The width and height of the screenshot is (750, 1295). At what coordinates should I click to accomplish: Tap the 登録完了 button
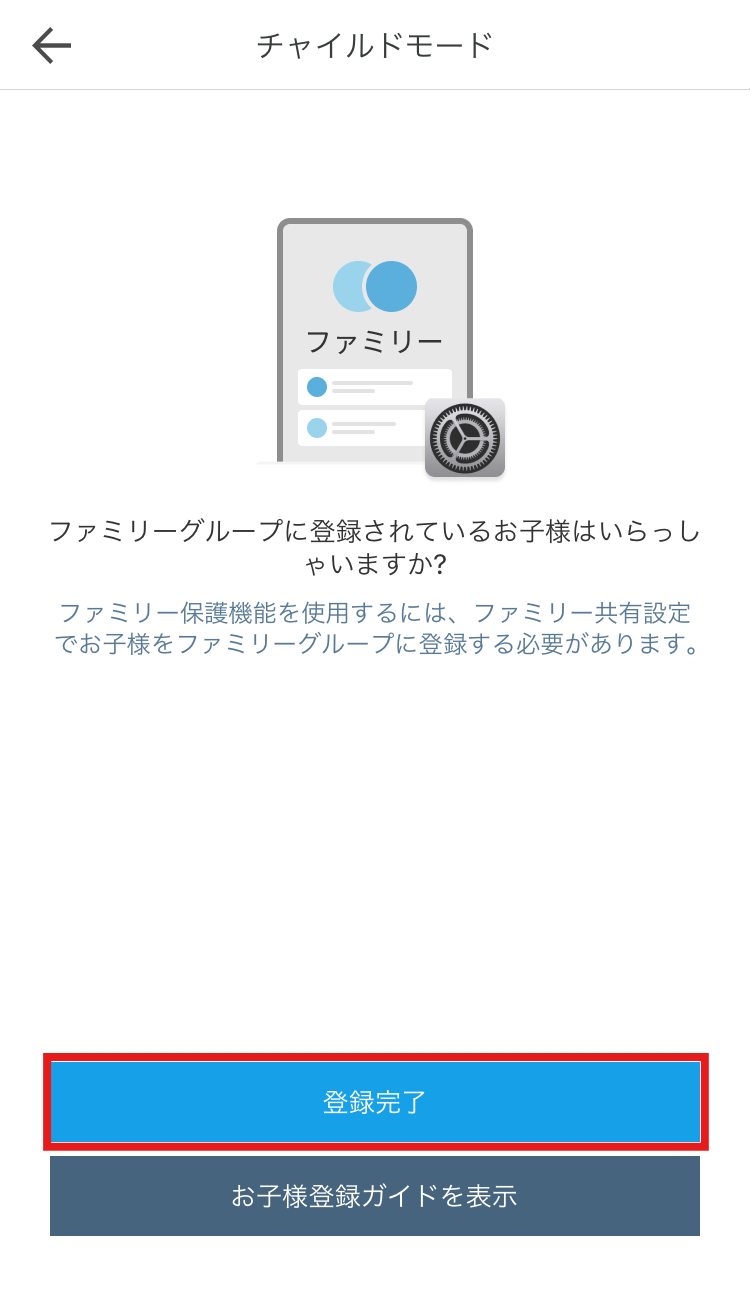tap(375, 1102)
